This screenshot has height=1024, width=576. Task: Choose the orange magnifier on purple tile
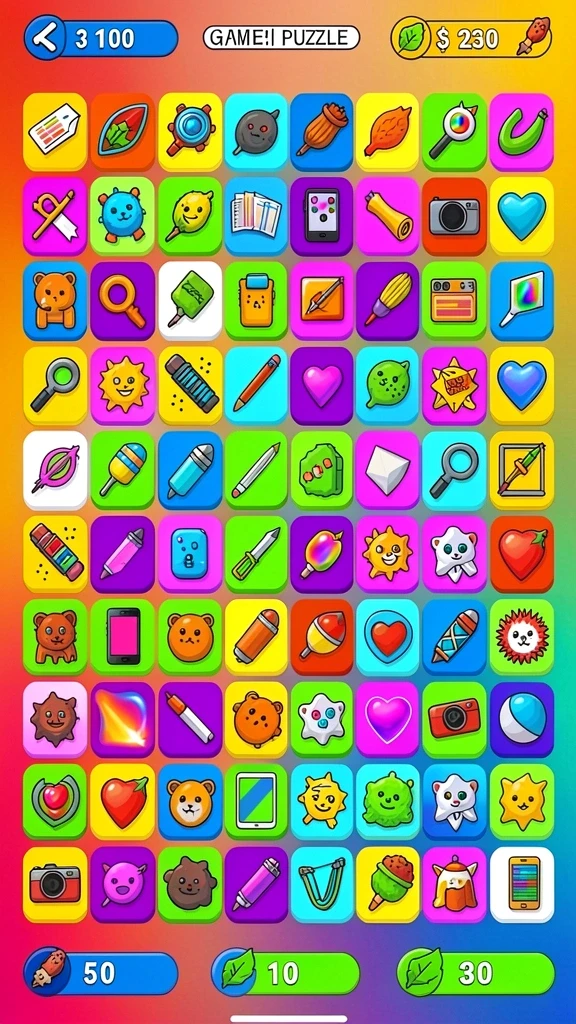[122, 300]
